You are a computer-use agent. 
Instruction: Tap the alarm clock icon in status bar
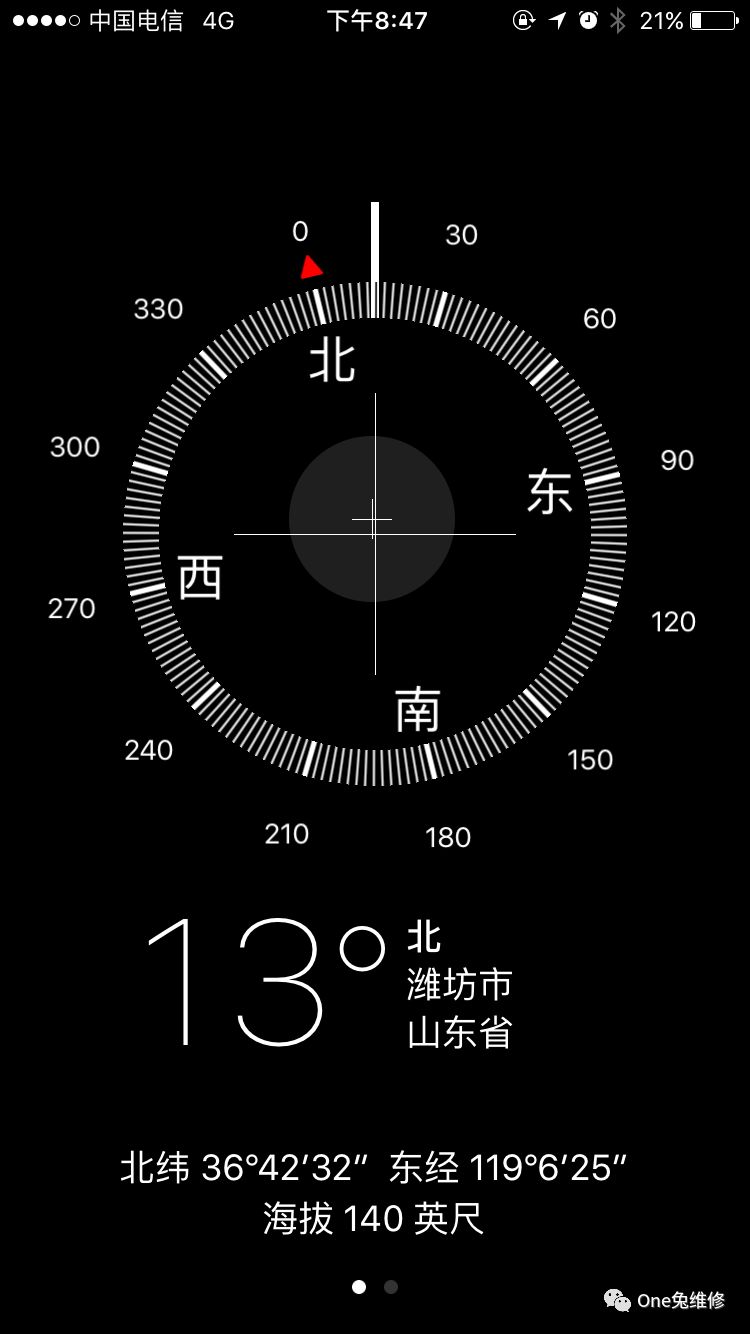(x=587, y=20)
